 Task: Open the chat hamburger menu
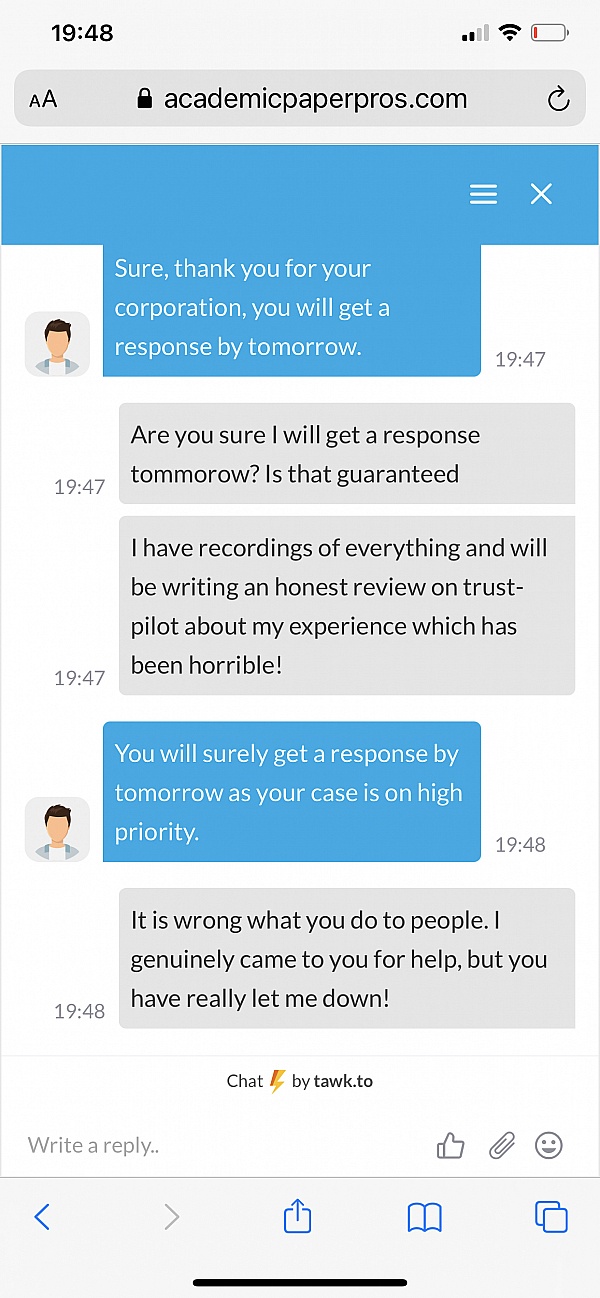(483, 194)
